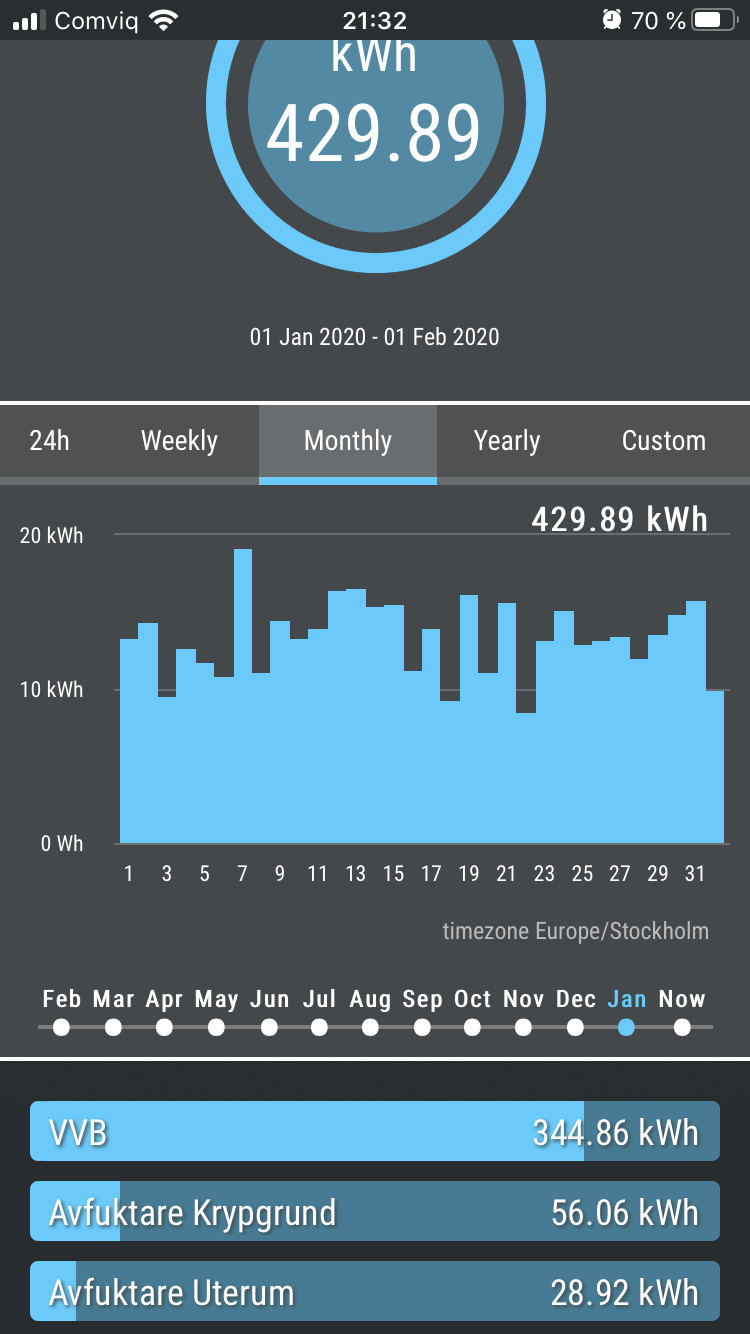750x1334 pixels.
Task: Choose the Custom period tab
Action: point(663,441)
